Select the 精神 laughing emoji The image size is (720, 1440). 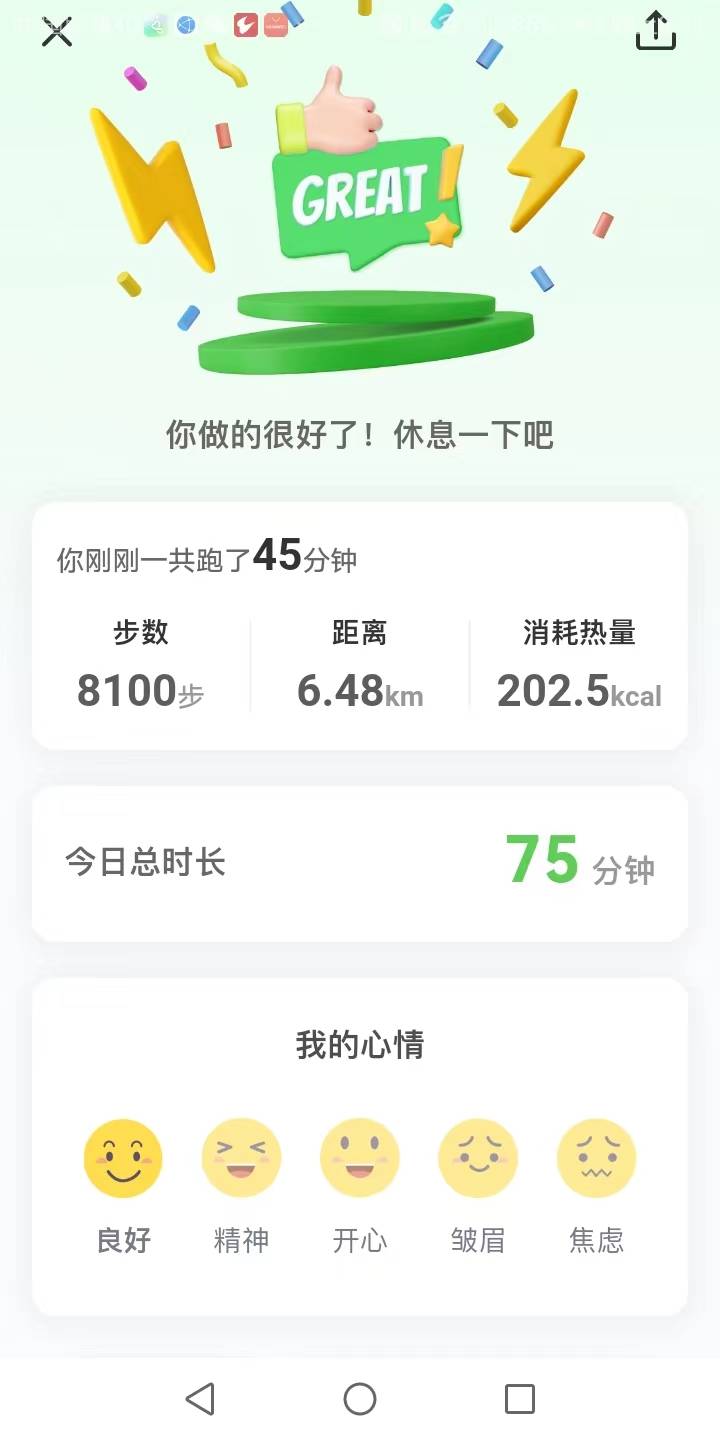click(x=241, y=1157)
